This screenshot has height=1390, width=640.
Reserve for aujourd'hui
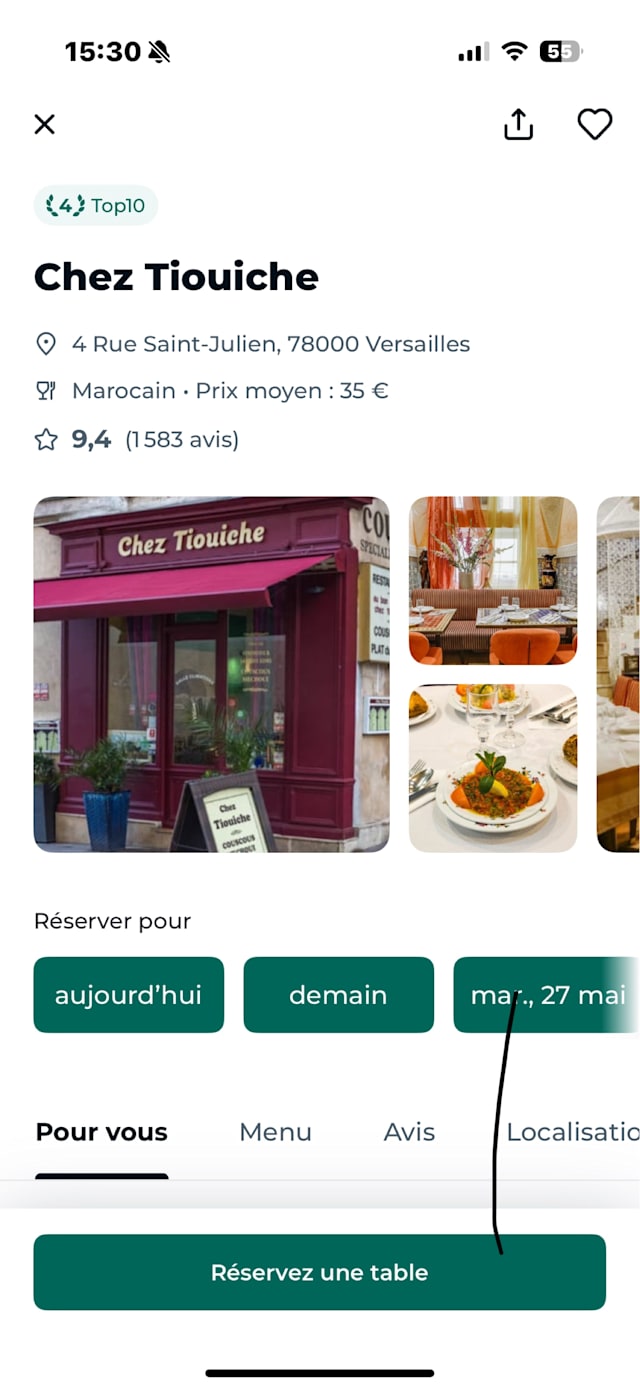[129, 995]
